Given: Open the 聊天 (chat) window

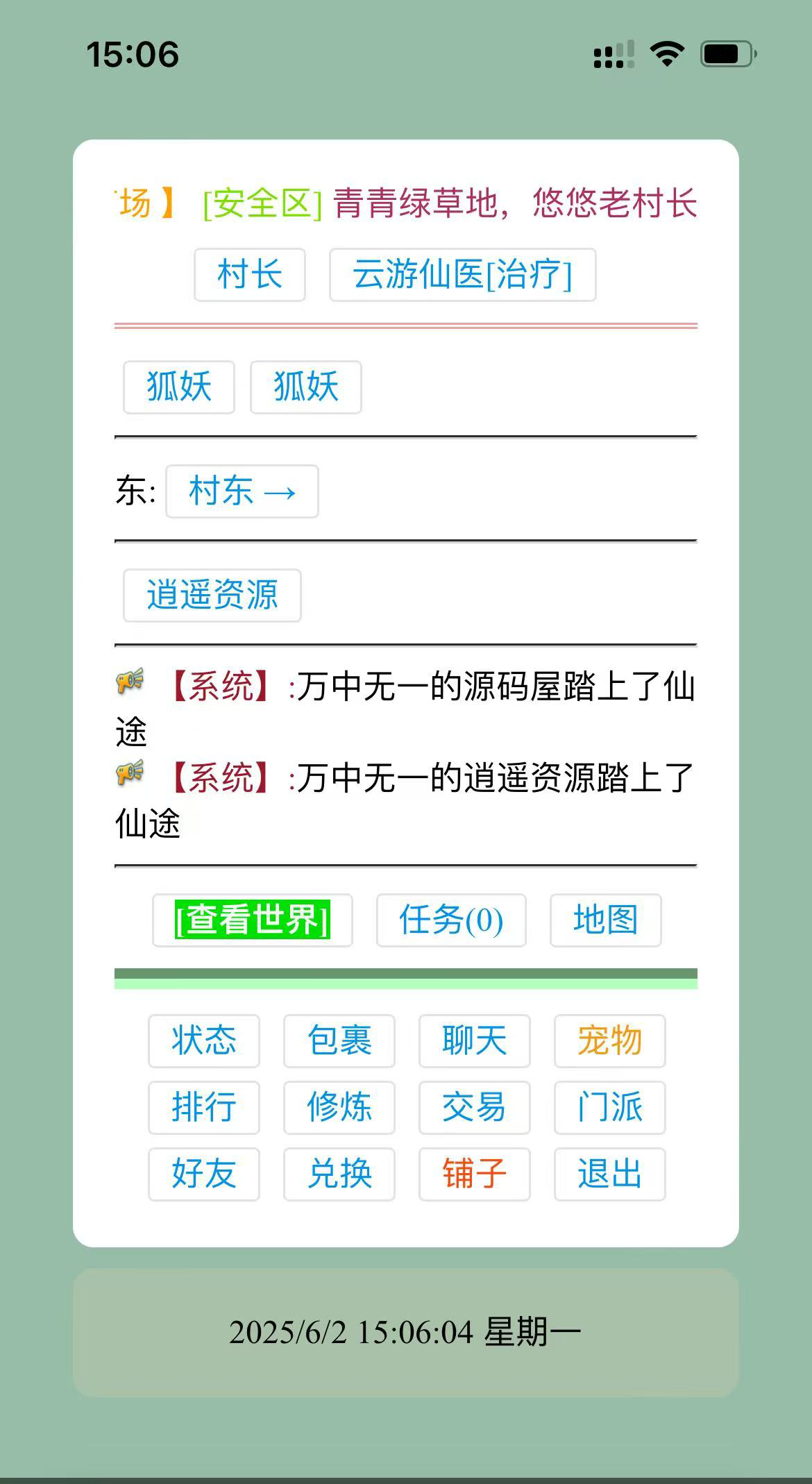Looking at the screenshot, I should (474, 1040).
